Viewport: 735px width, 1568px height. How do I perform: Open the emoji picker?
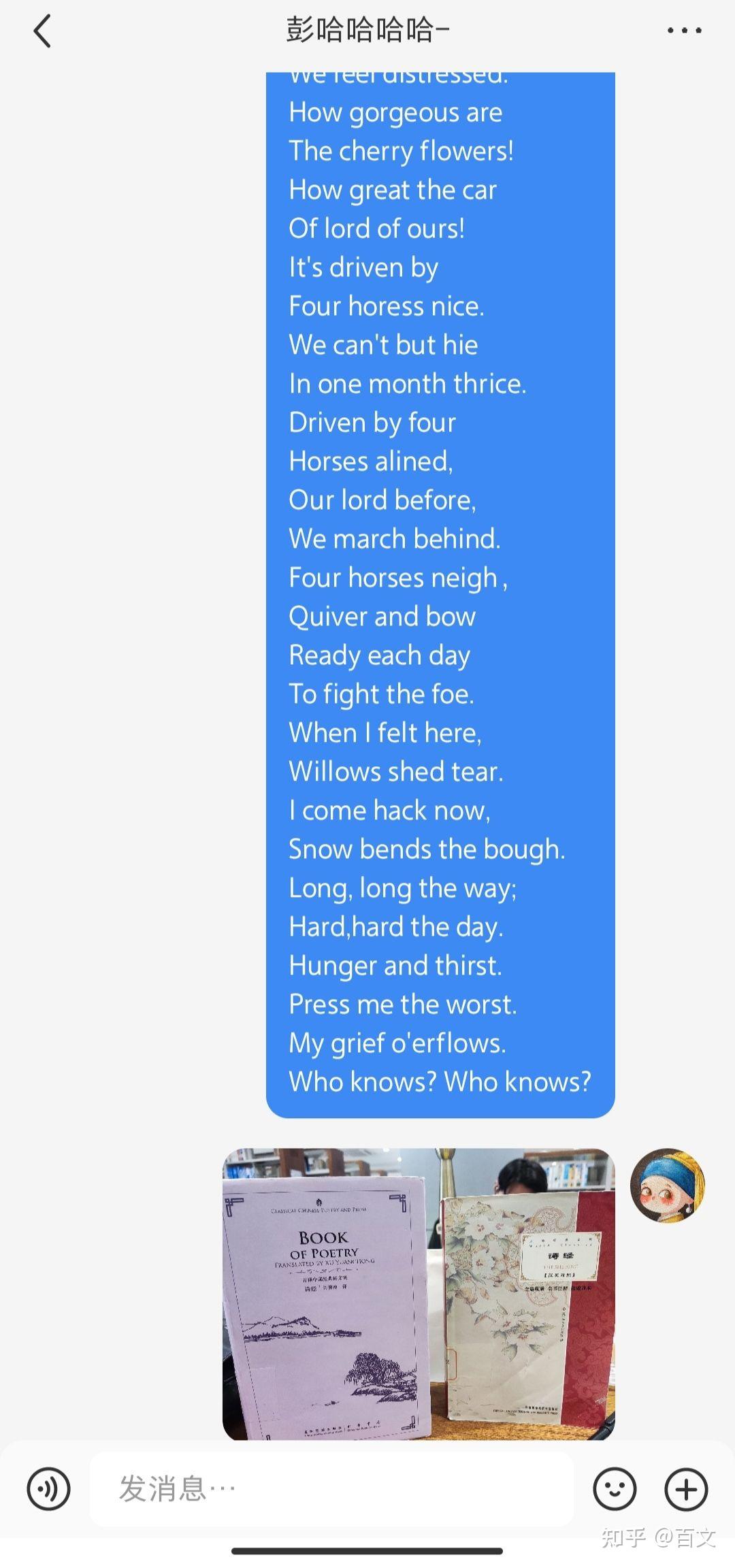pos(615,1489)
